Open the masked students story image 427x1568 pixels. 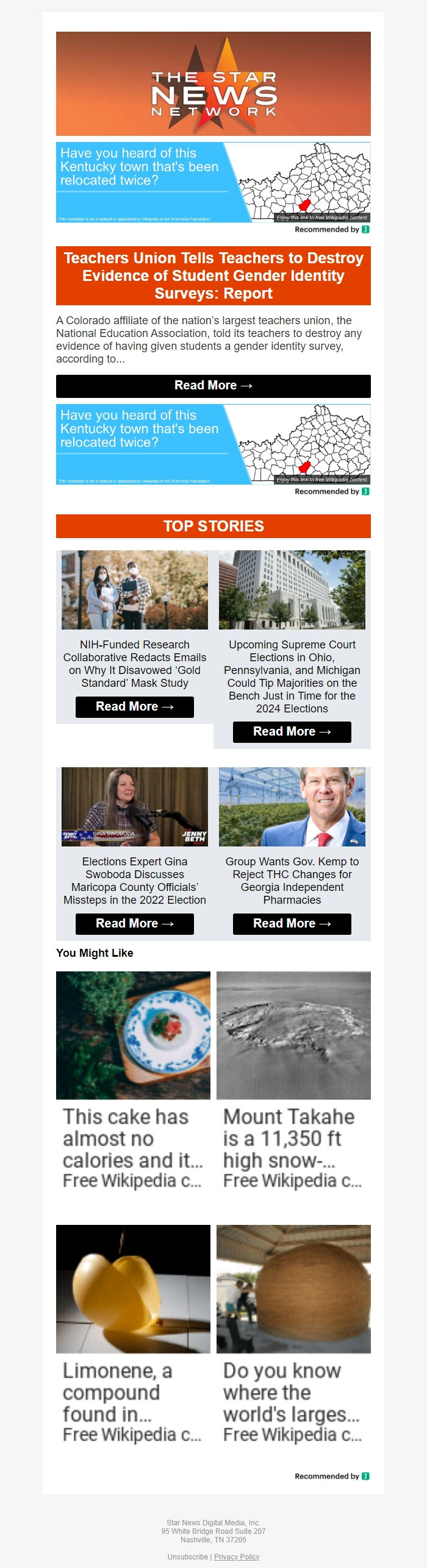click(134, 590)
